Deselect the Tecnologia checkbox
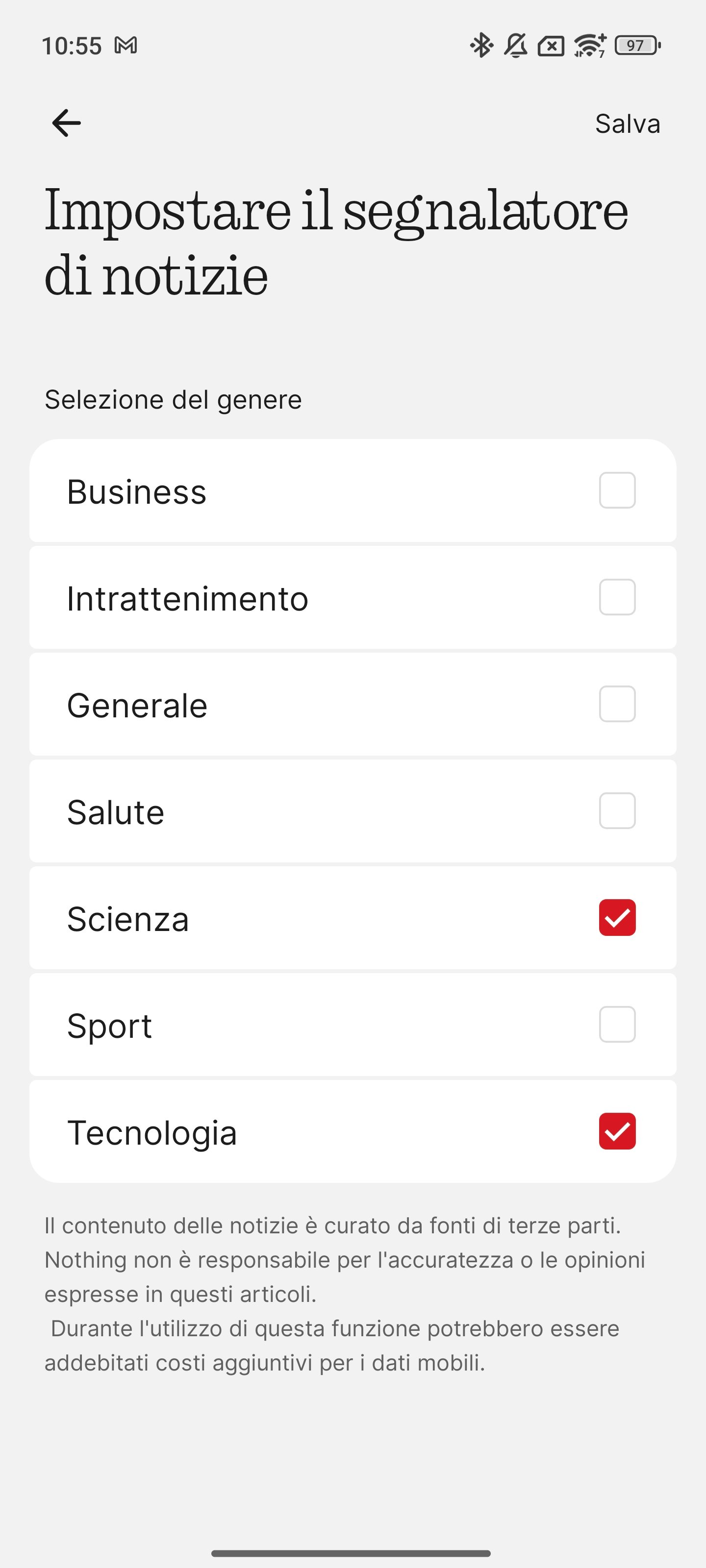This screenshot has height=1568, width=706. tap(617, 1131)
